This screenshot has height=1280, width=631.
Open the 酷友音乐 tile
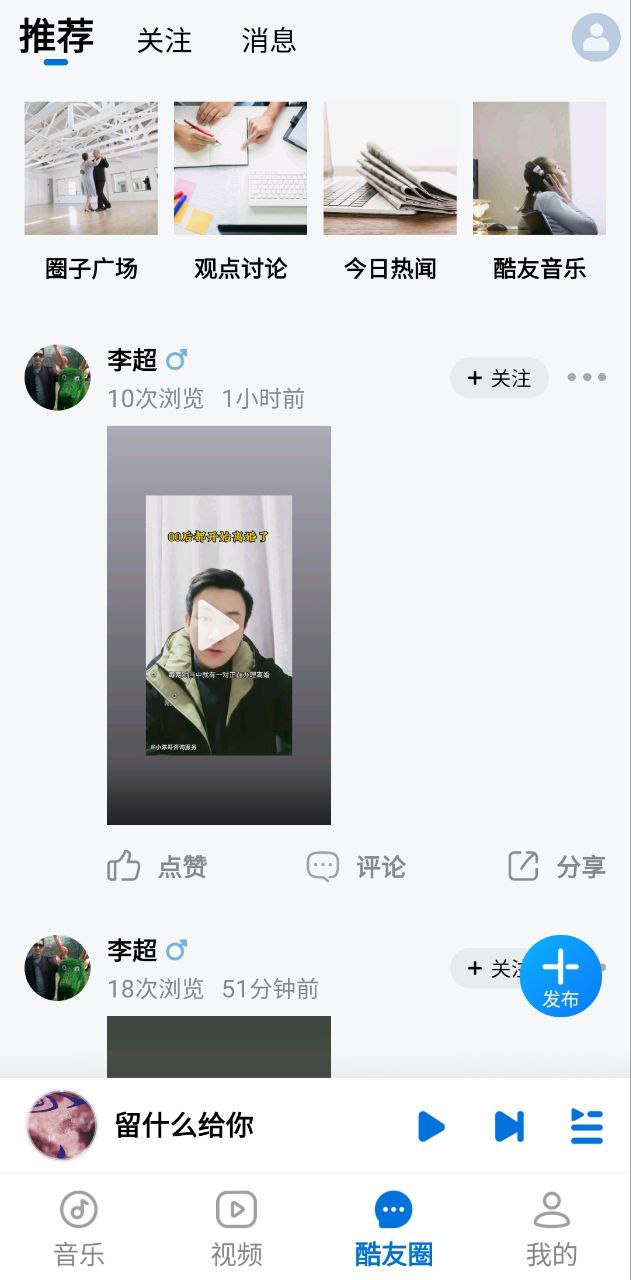[x=539, y=190]
